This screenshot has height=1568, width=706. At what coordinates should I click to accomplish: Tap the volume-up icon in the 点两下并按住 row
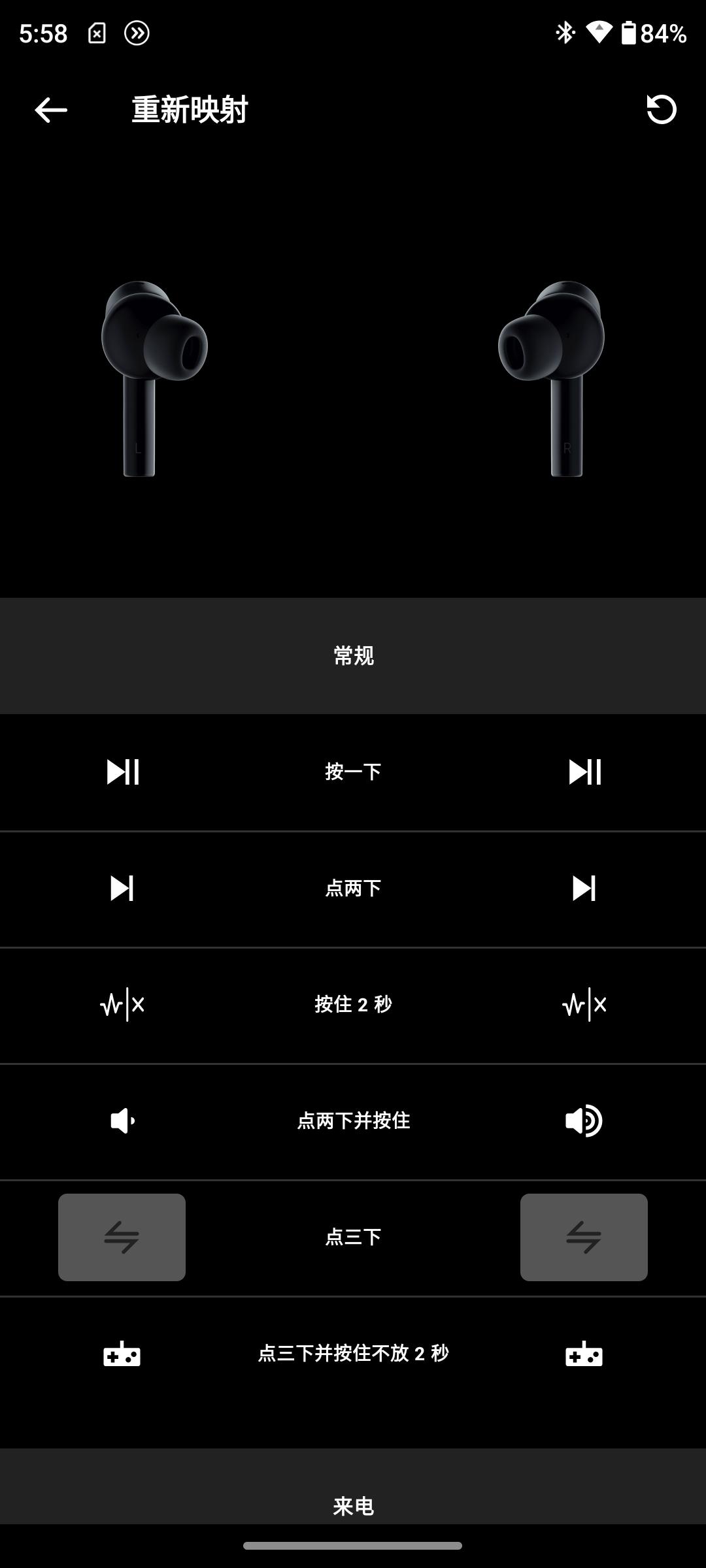pos(584,1120)
